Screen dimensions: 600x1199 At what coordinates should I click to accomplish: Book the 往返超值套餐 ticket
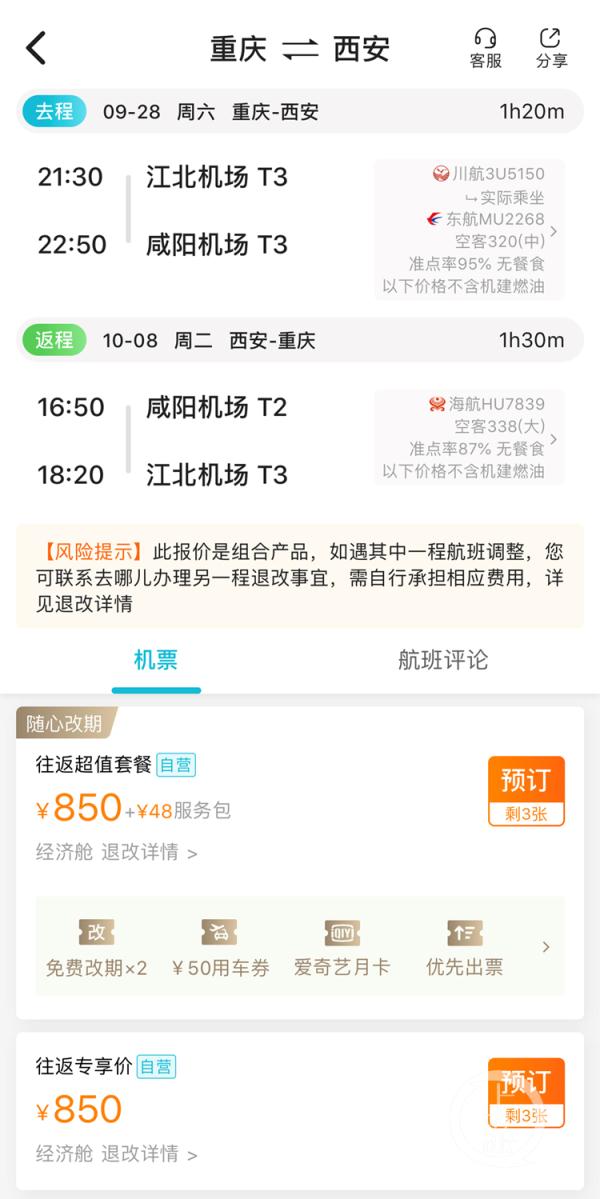527,791
